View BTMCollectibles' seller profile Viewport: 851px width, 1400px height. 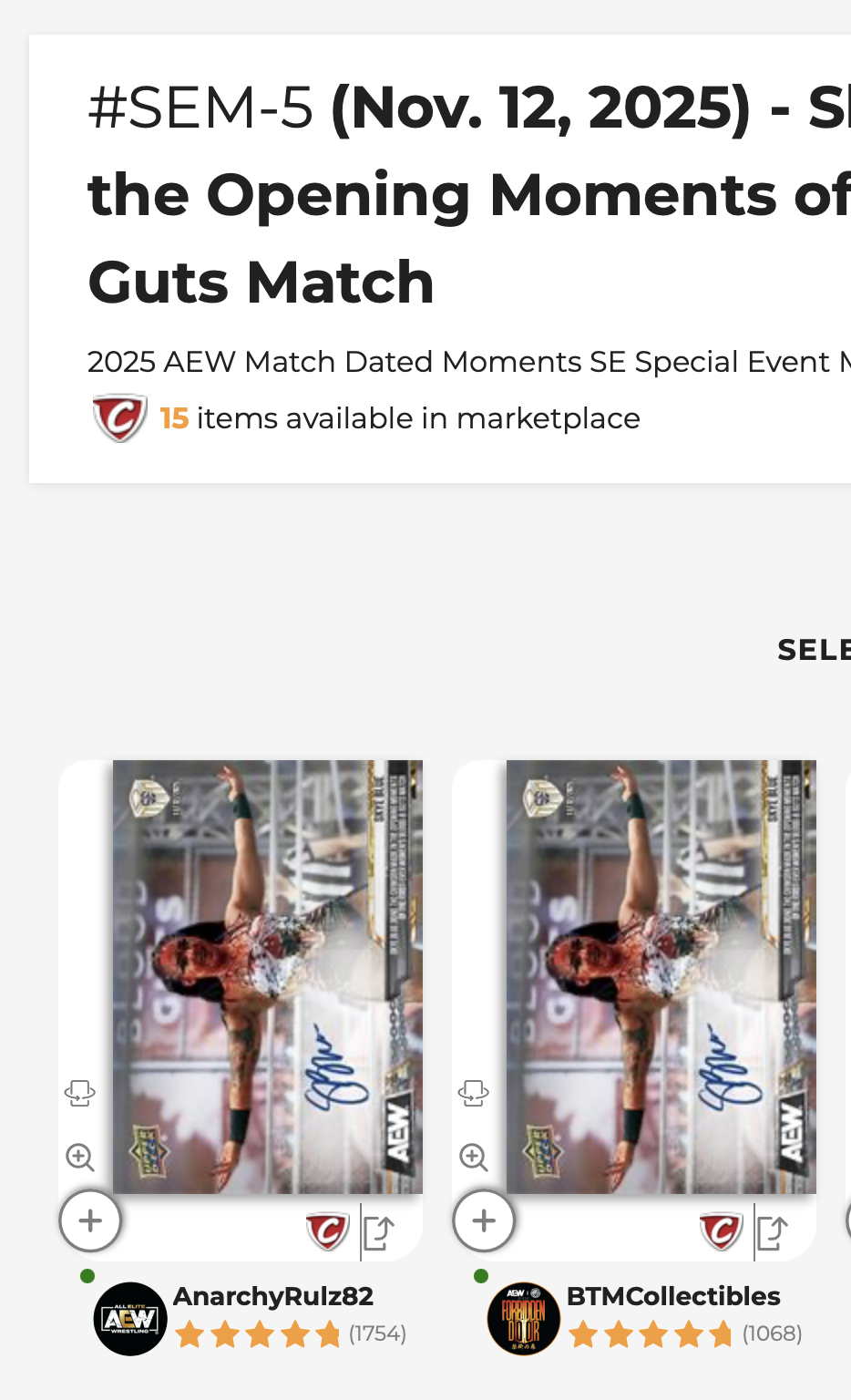pos(672,1296)
